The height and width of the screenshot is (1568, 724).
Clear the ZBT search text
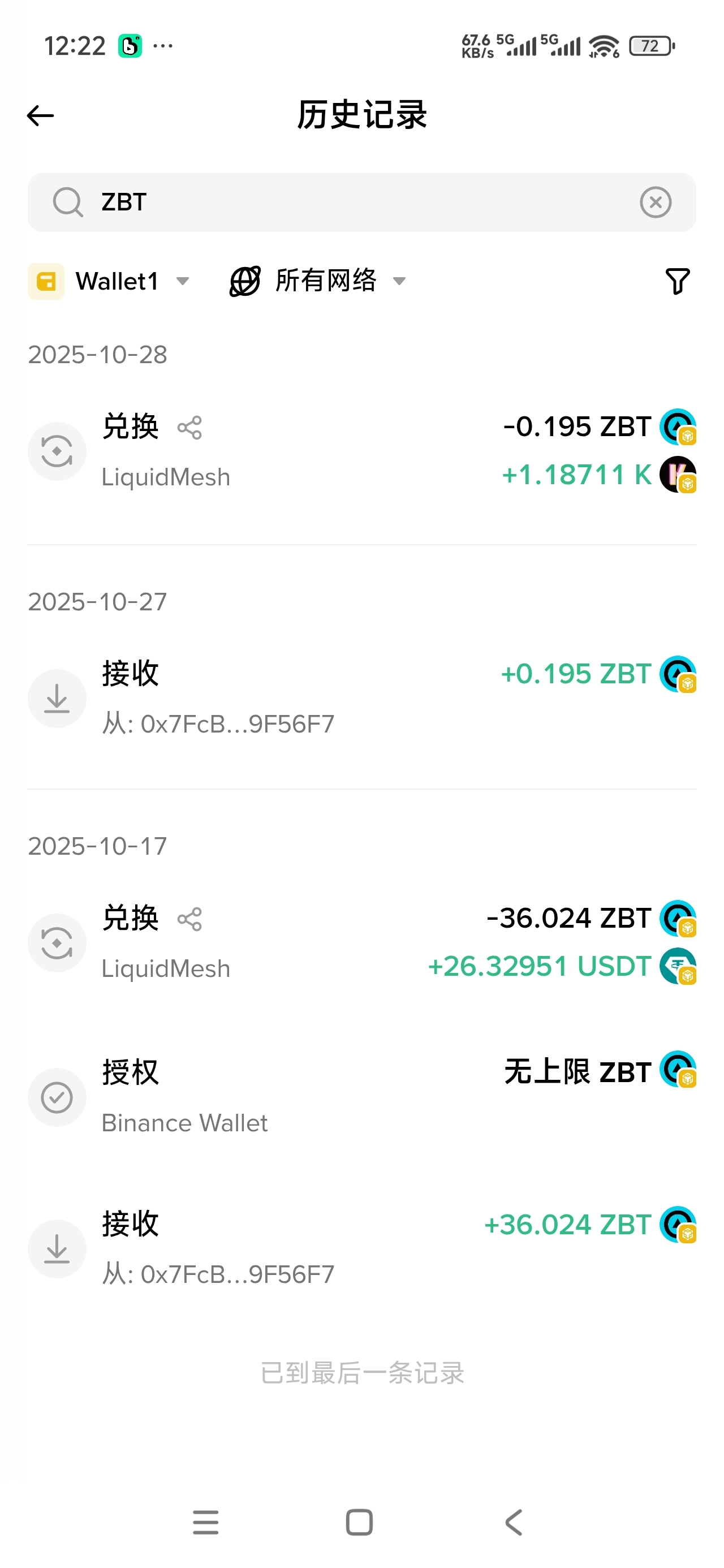[x=655, y=202]
